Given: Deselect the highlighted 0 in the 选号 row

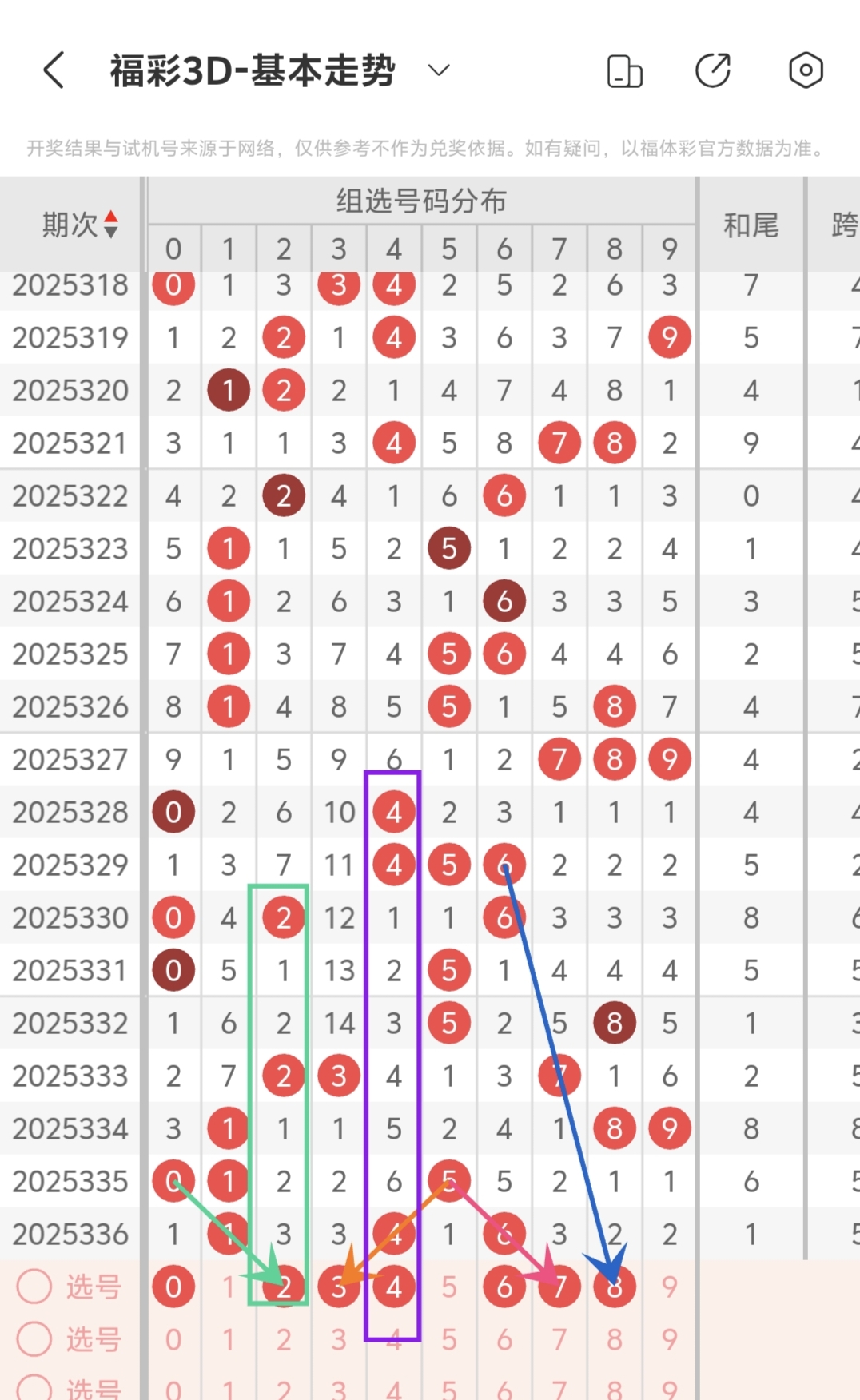Looking at the screenshot, I should point(173,1287).
